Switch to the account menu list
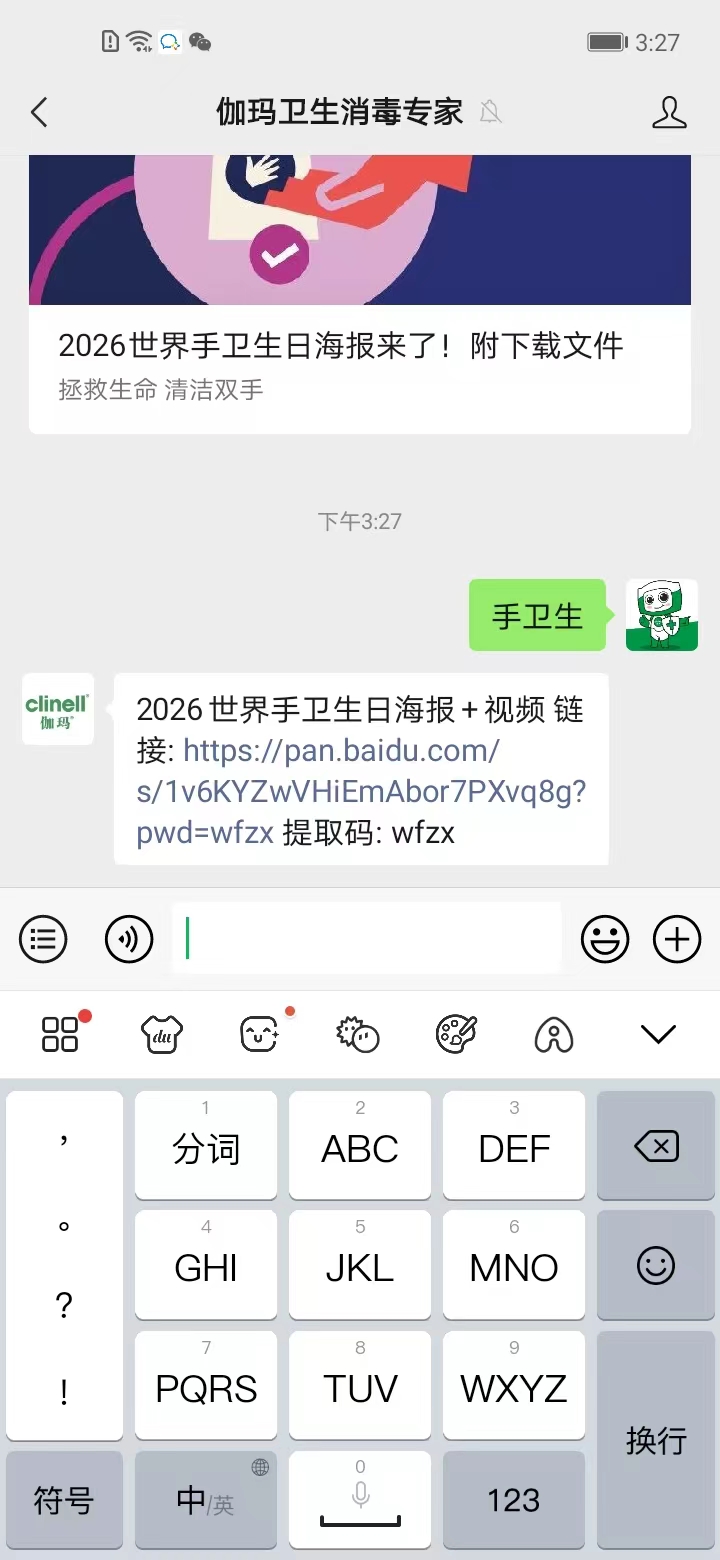The height and width of the screenshot is (1560, 720). pos(43,939)
